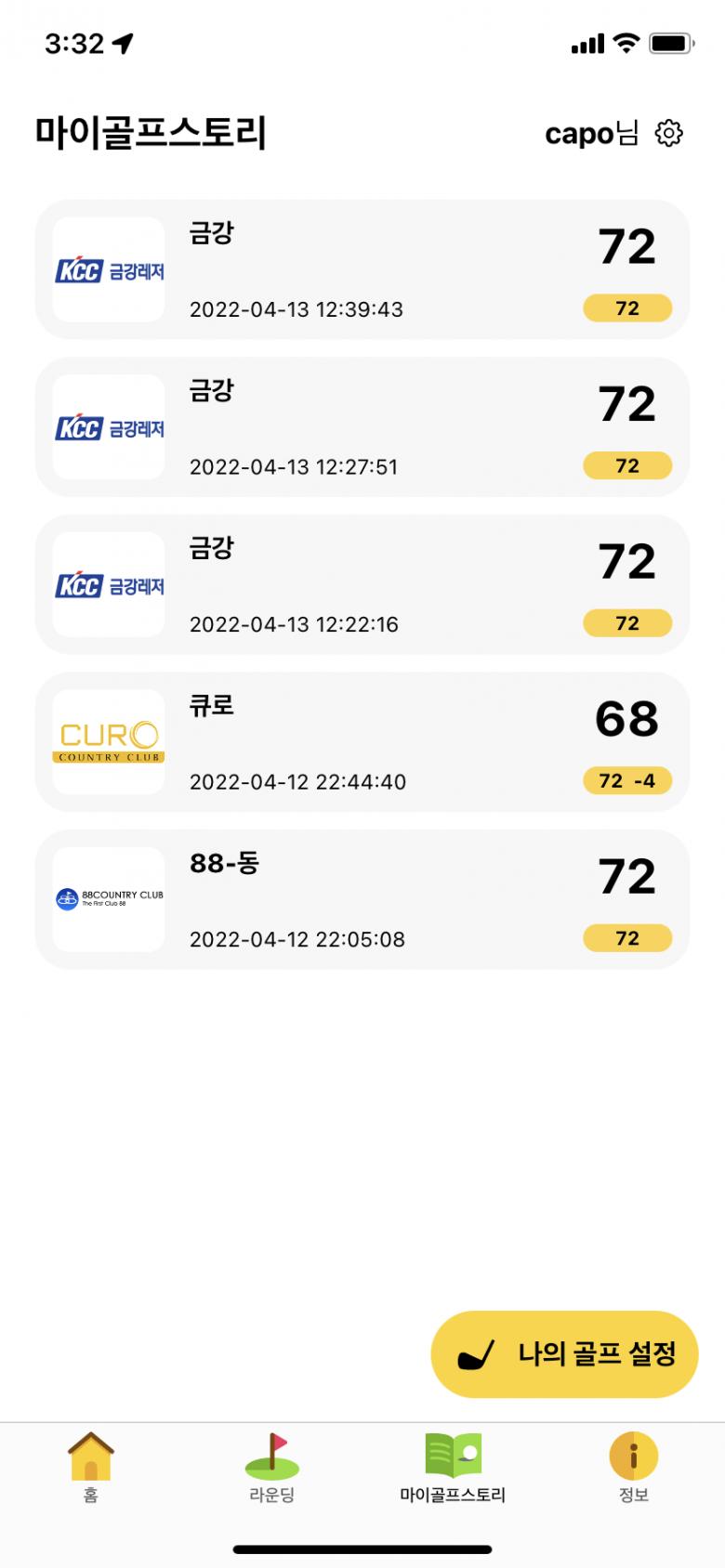Open the 금강 round from 12:22:16
Image resolution: width=725 pixels, height=1568 pixels.
click(x=362, y=584)
